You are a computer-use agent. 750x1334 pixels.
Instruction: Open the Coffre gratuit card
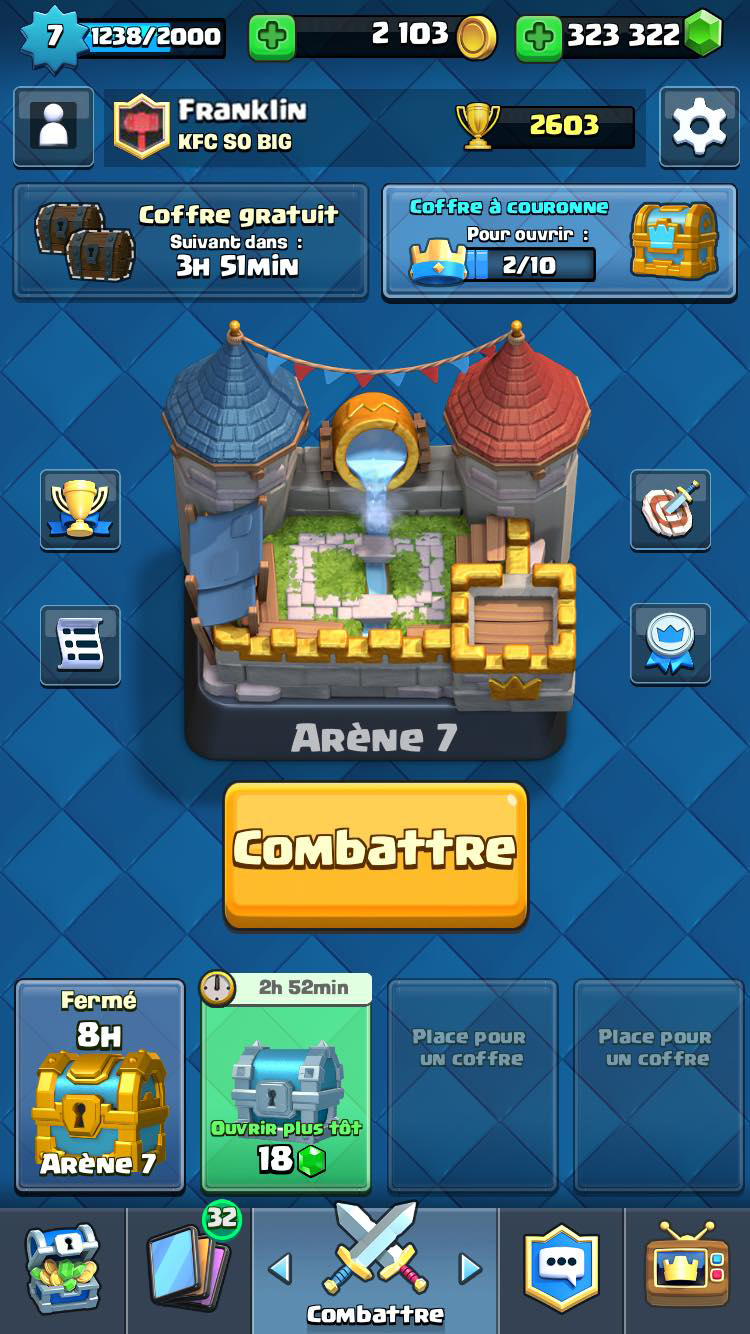pyautogui.click(x=190, y=241)
